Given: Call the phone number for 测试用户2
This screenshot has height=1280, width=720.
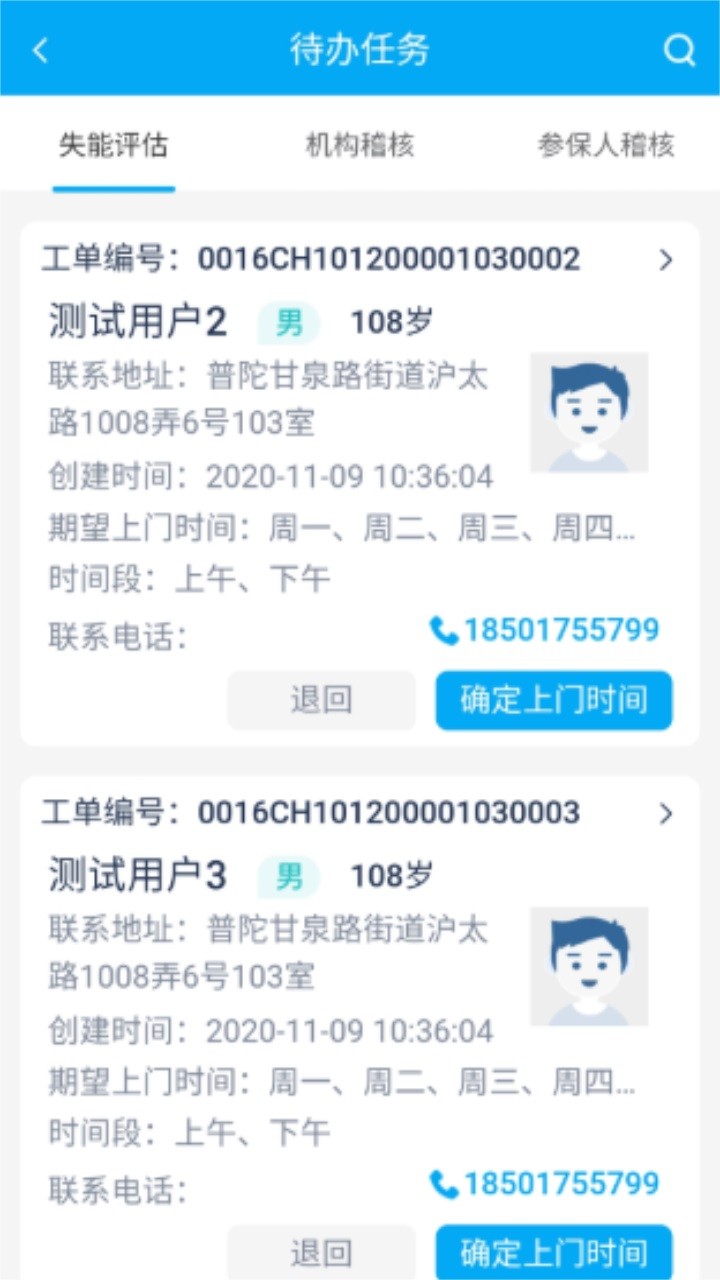Looking at the screenshot, I should pyautogui.click(x=545, y=631).
